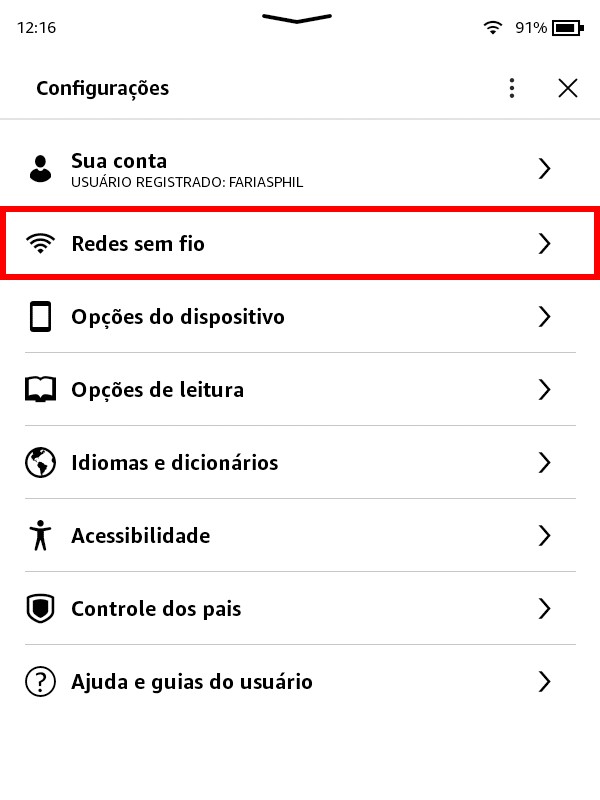Screen dimensions: 600x800
Task: View Ajuda e guias do usuário
Action: tap(300, 682)
